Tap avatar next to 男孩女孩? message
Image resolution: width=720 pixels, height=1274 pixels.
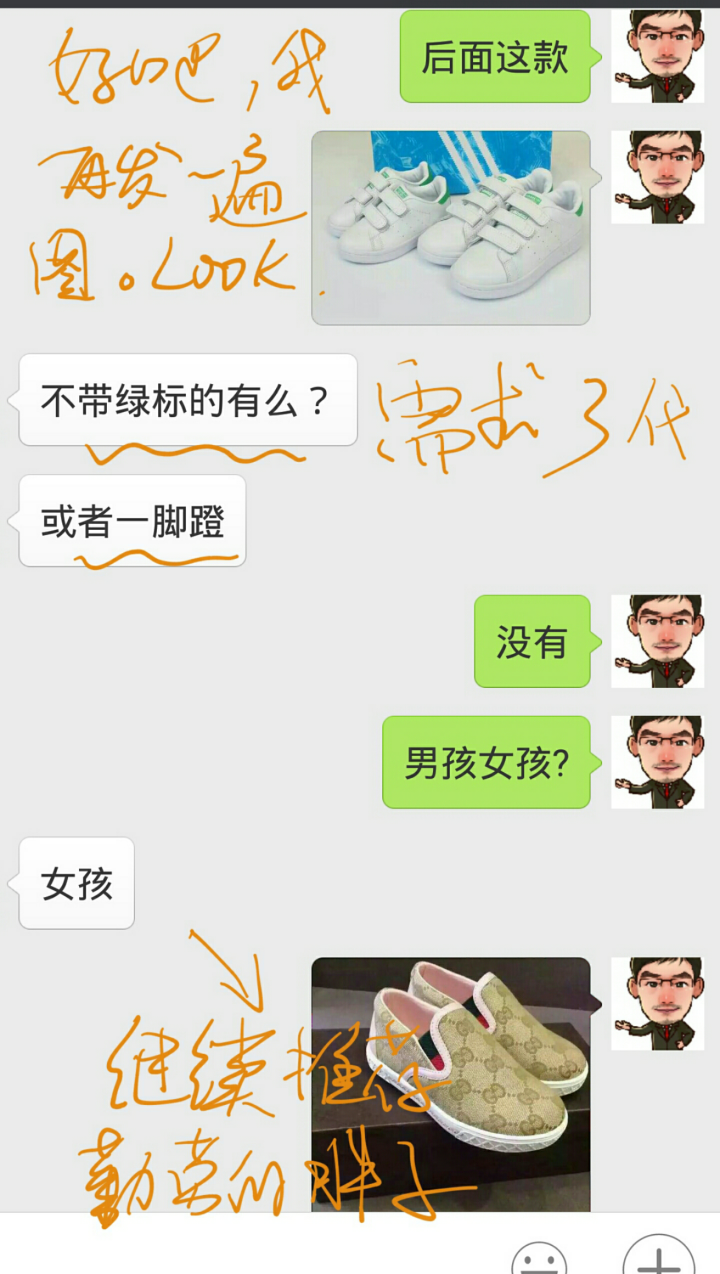tap(657, 762)
